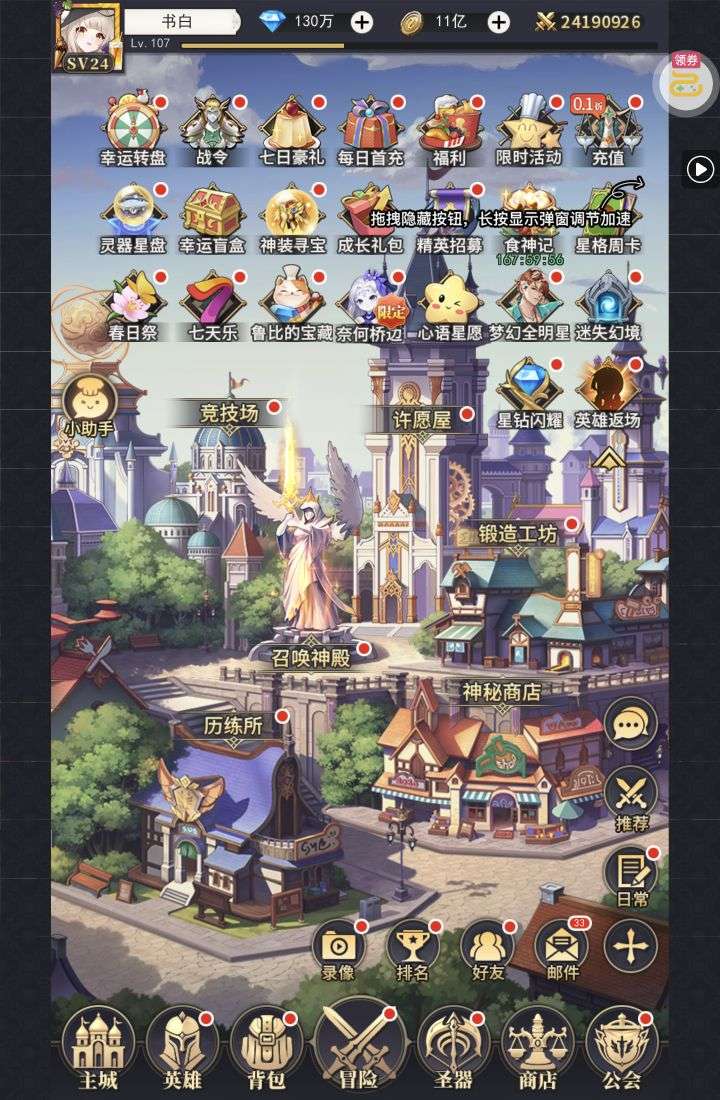Open the 商店 (Shop) tab
This screenshot has height=1100, width=720.
tap(537, 1047)
